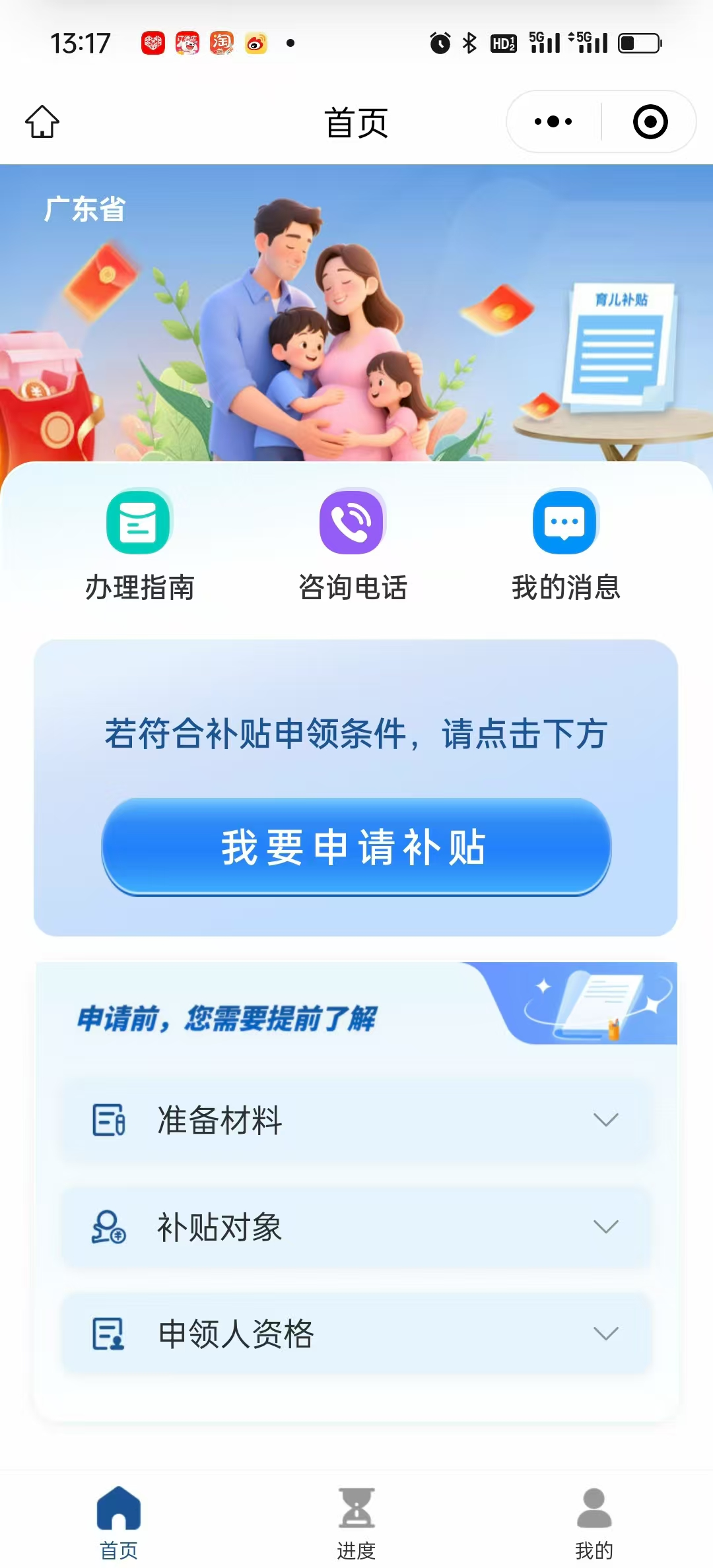Open the mini program more options menu

553,122
